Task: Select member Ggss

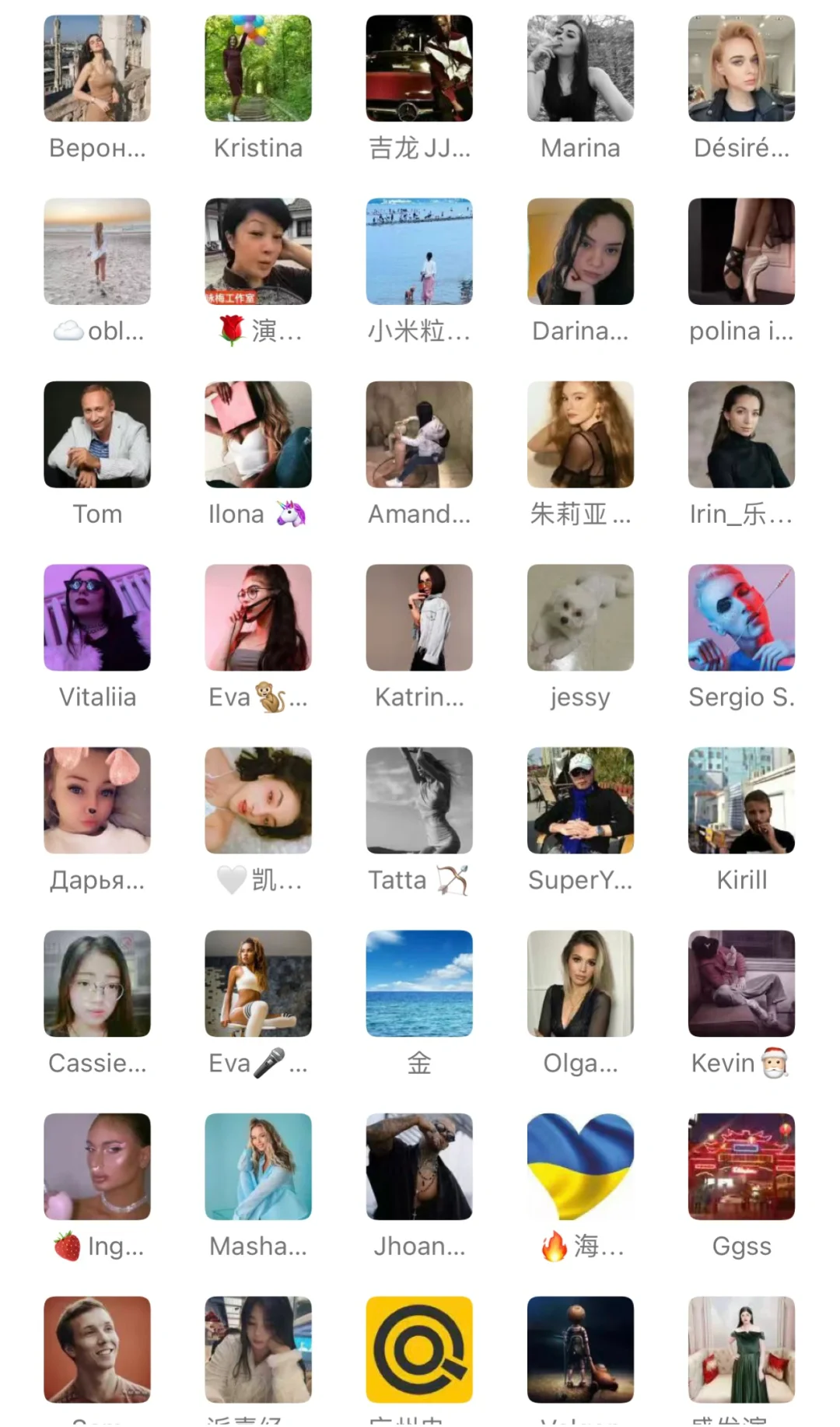Action: tap(741, 1166)
